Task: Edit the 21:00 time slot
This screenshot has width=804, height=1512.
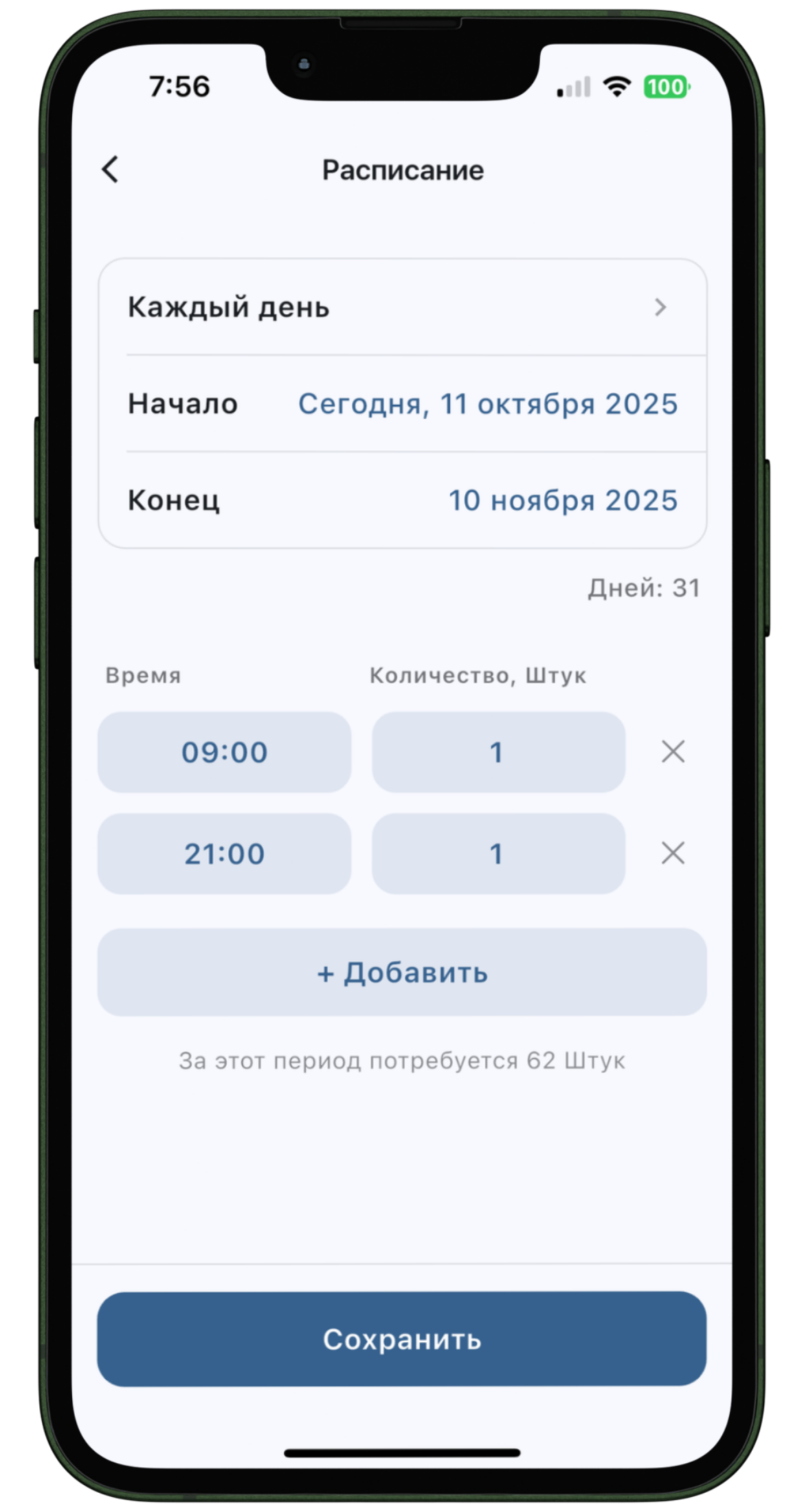Action: click(224, 854)
